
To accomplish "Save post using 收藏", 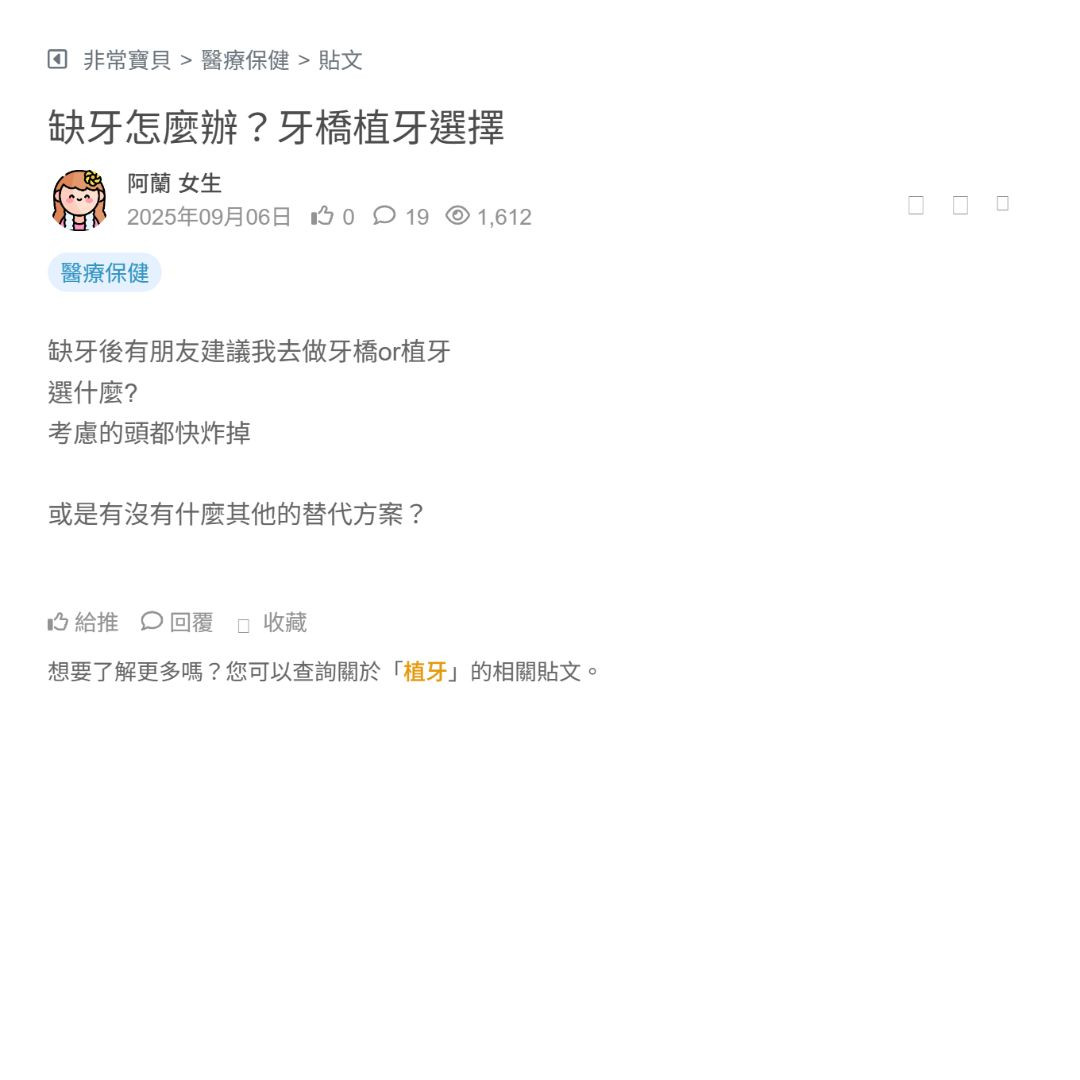I will 272,622.
